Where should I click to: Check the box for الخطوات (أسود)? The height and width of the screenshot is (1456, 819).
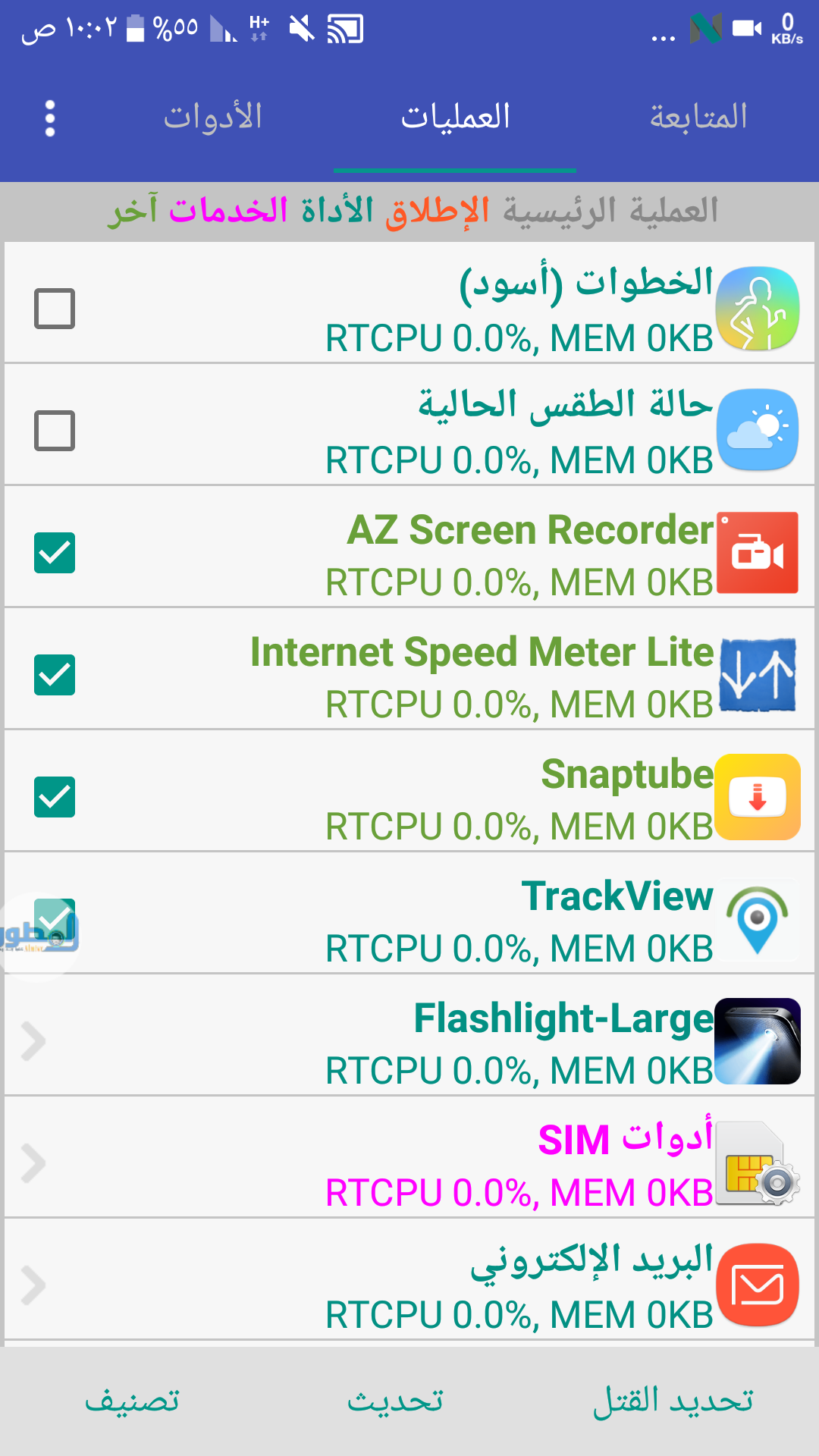pyautogui.click(x=55, y=309)
